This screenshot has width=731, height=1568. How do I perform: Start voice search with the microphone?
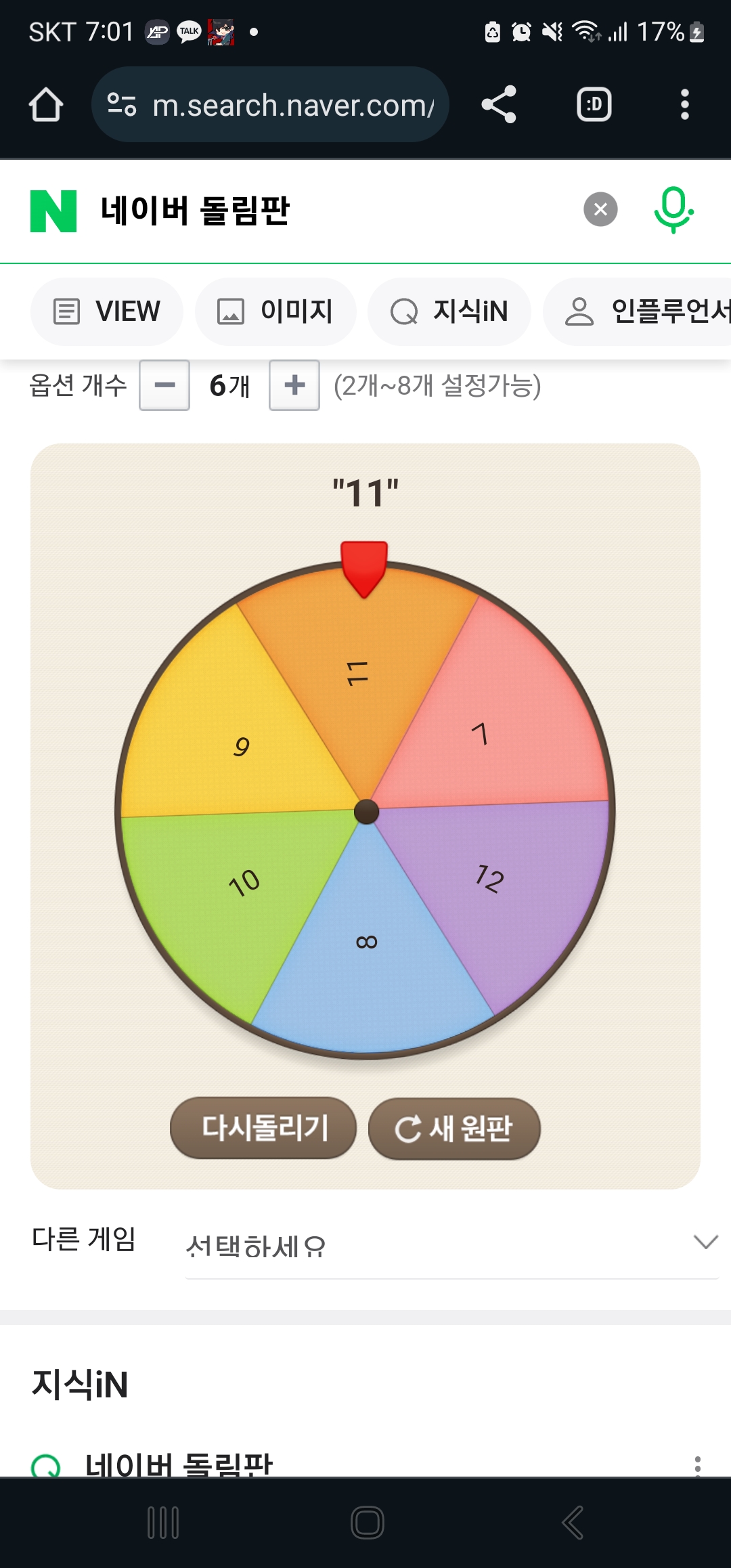pyautogui.click(x=673, y=210)
